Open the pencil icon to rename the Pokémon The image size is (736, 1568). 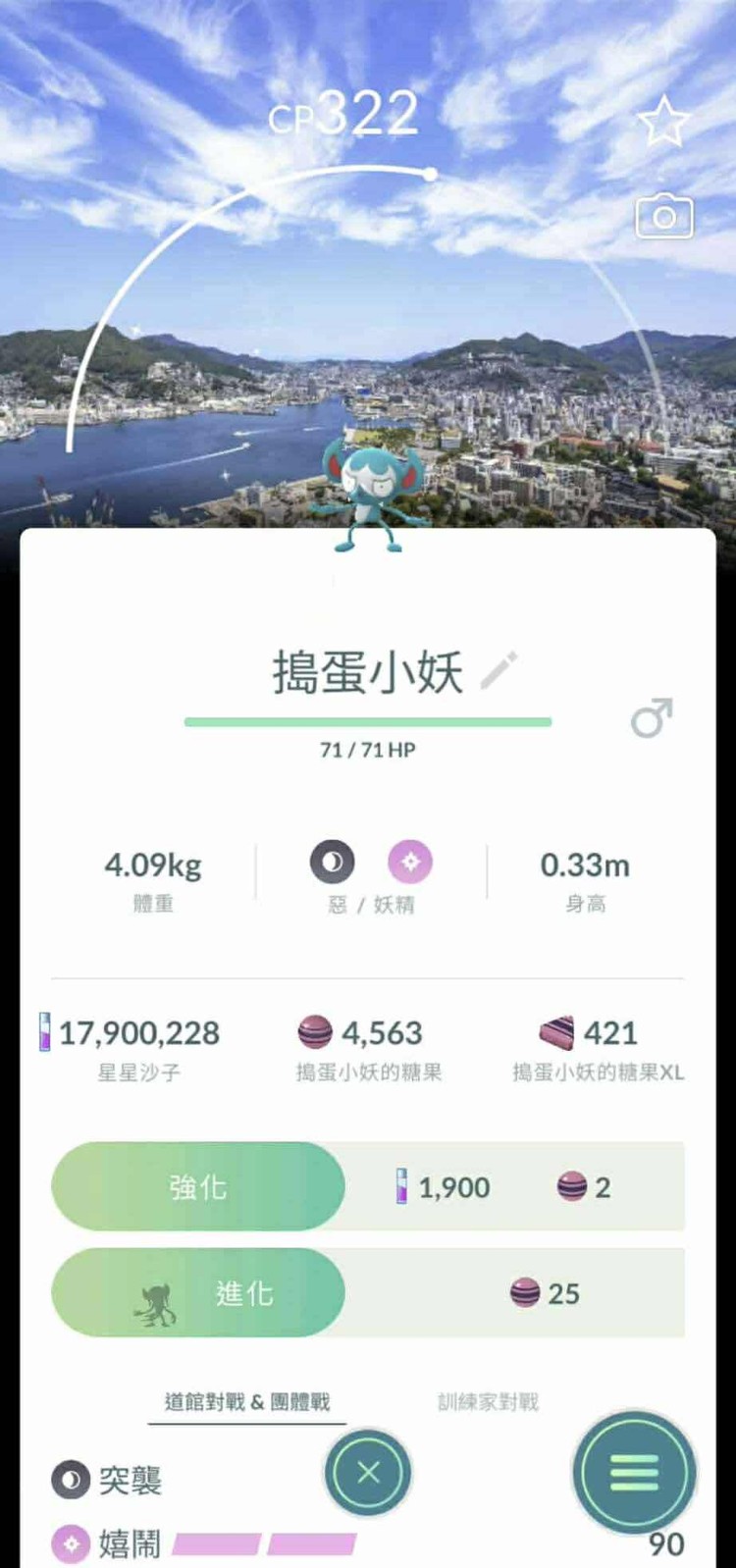(x=499, y=671)
